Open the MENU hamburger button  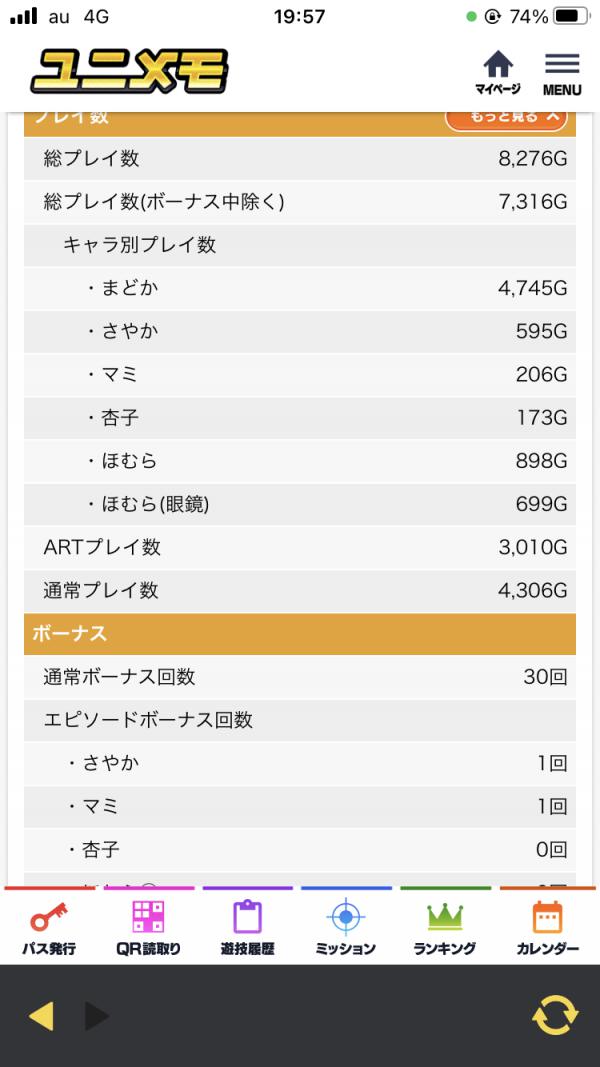562,73
